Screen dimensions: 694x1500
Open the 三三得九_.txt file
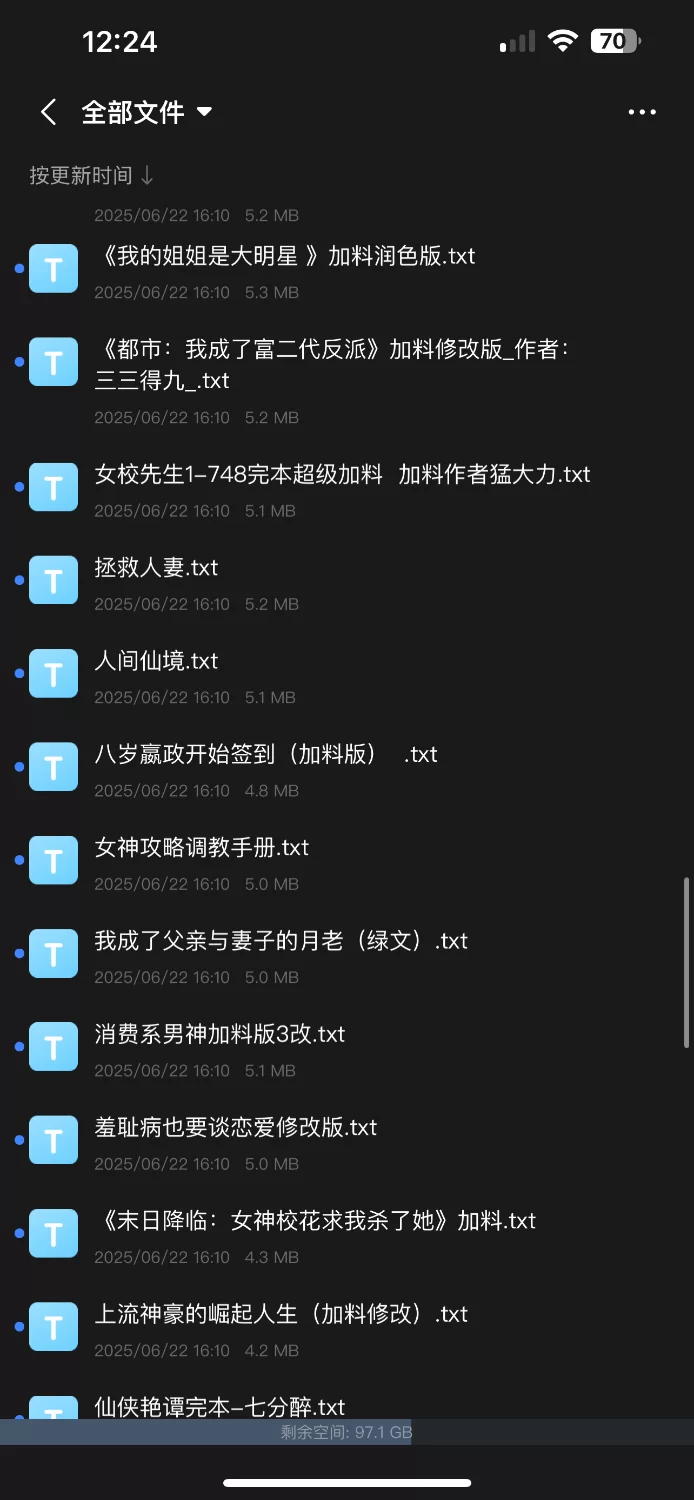tap(162, 381)
